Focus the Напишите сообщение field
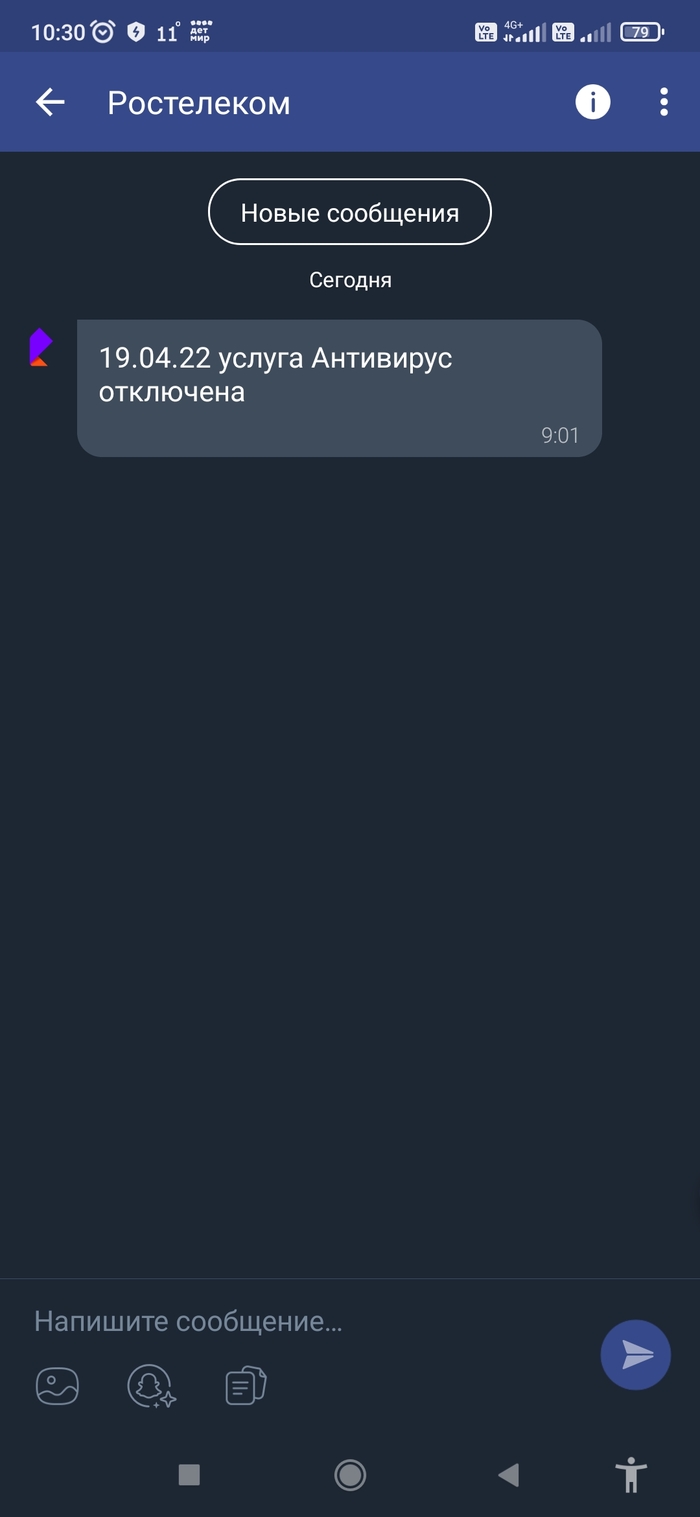 pos(300,1321)
